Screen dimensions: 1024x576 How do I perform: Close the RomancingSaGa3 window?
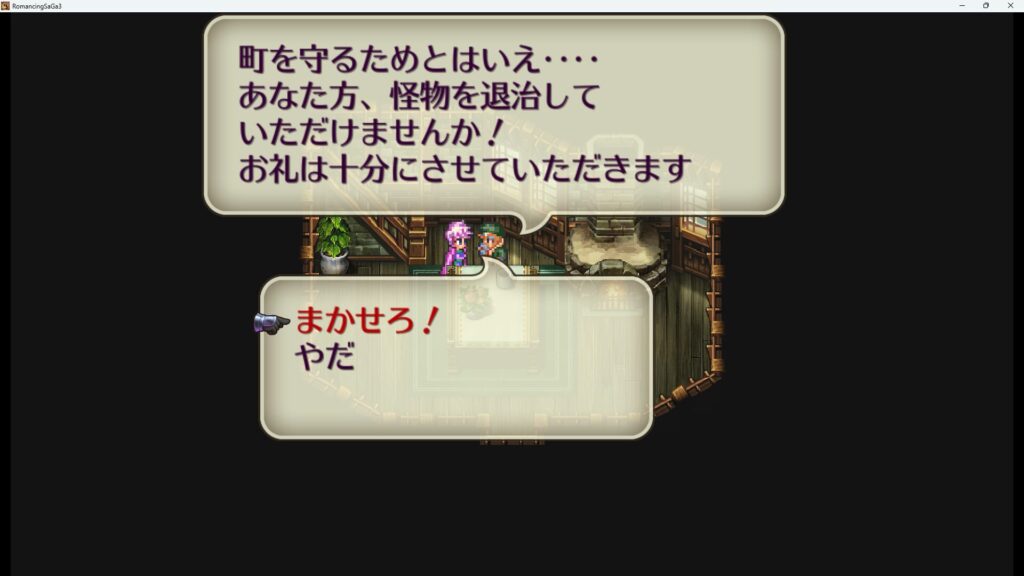1012,5
